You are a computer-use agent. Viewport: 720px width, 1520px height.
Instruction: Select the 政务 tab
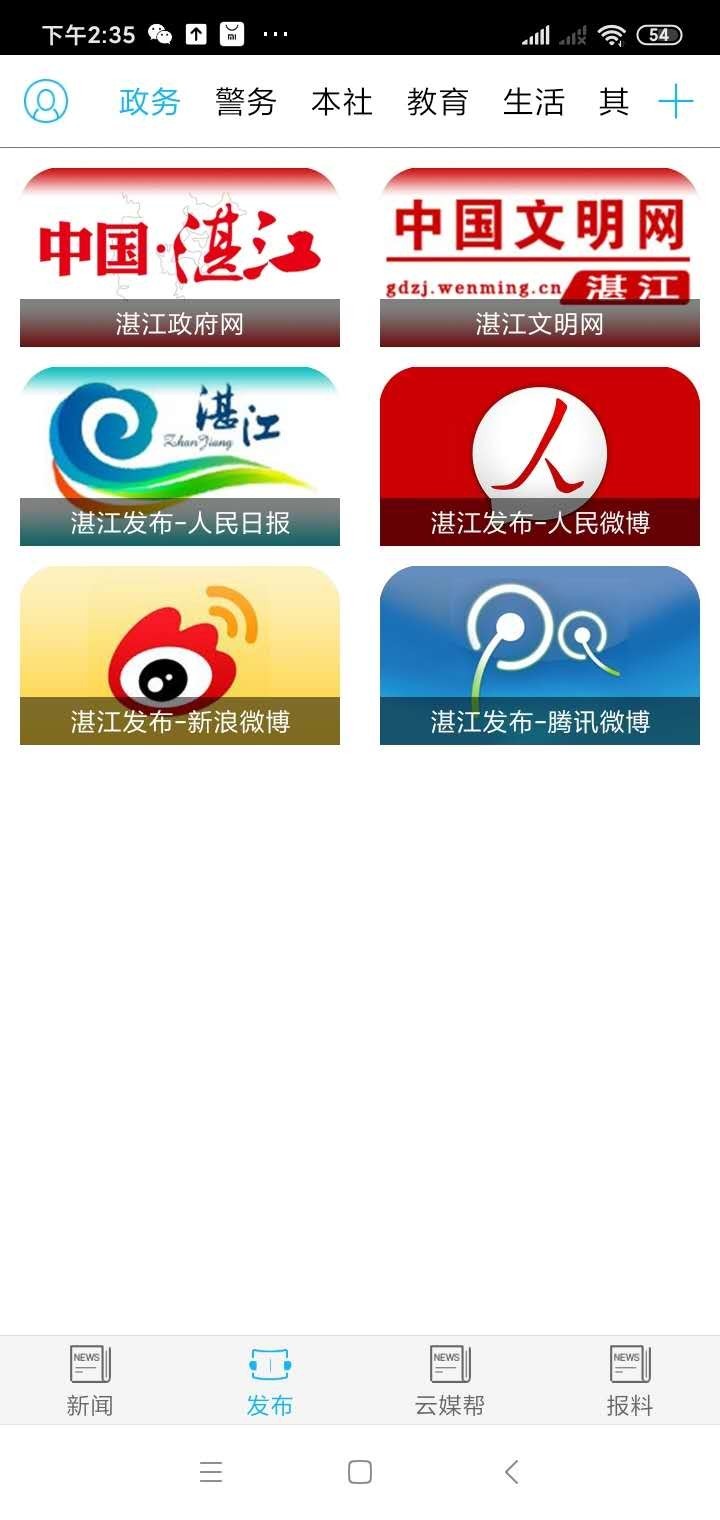click(149, 102)
